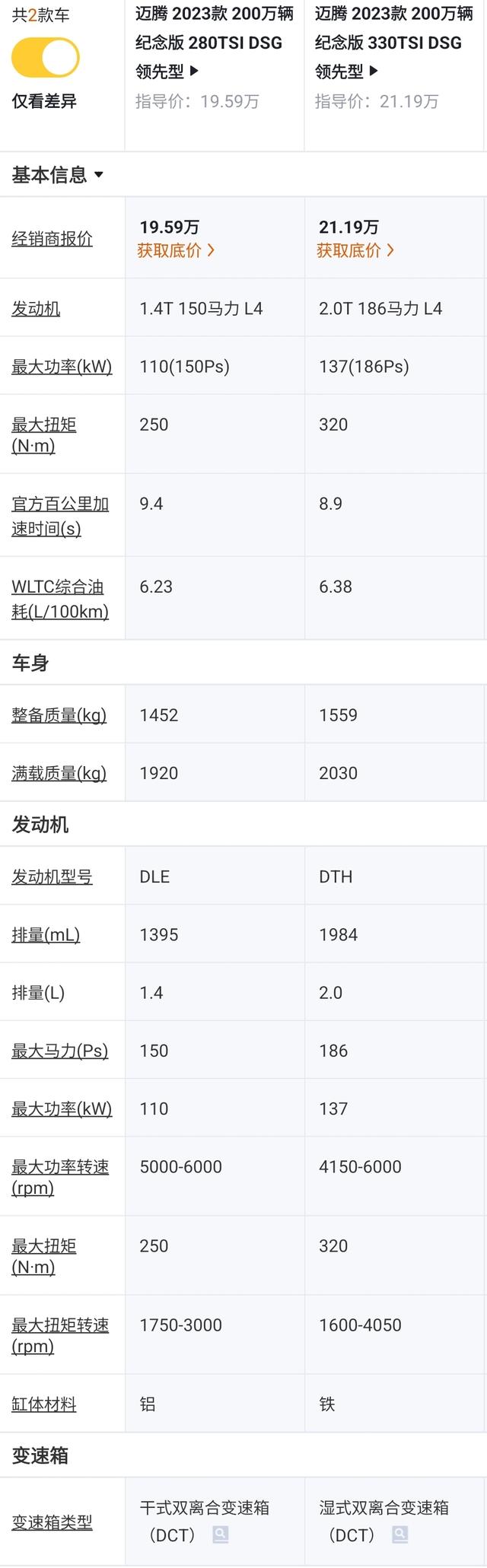The image size is (487, 1568).
Task: Open the 变速箱类型 term link
Action: coord(52,1522)
